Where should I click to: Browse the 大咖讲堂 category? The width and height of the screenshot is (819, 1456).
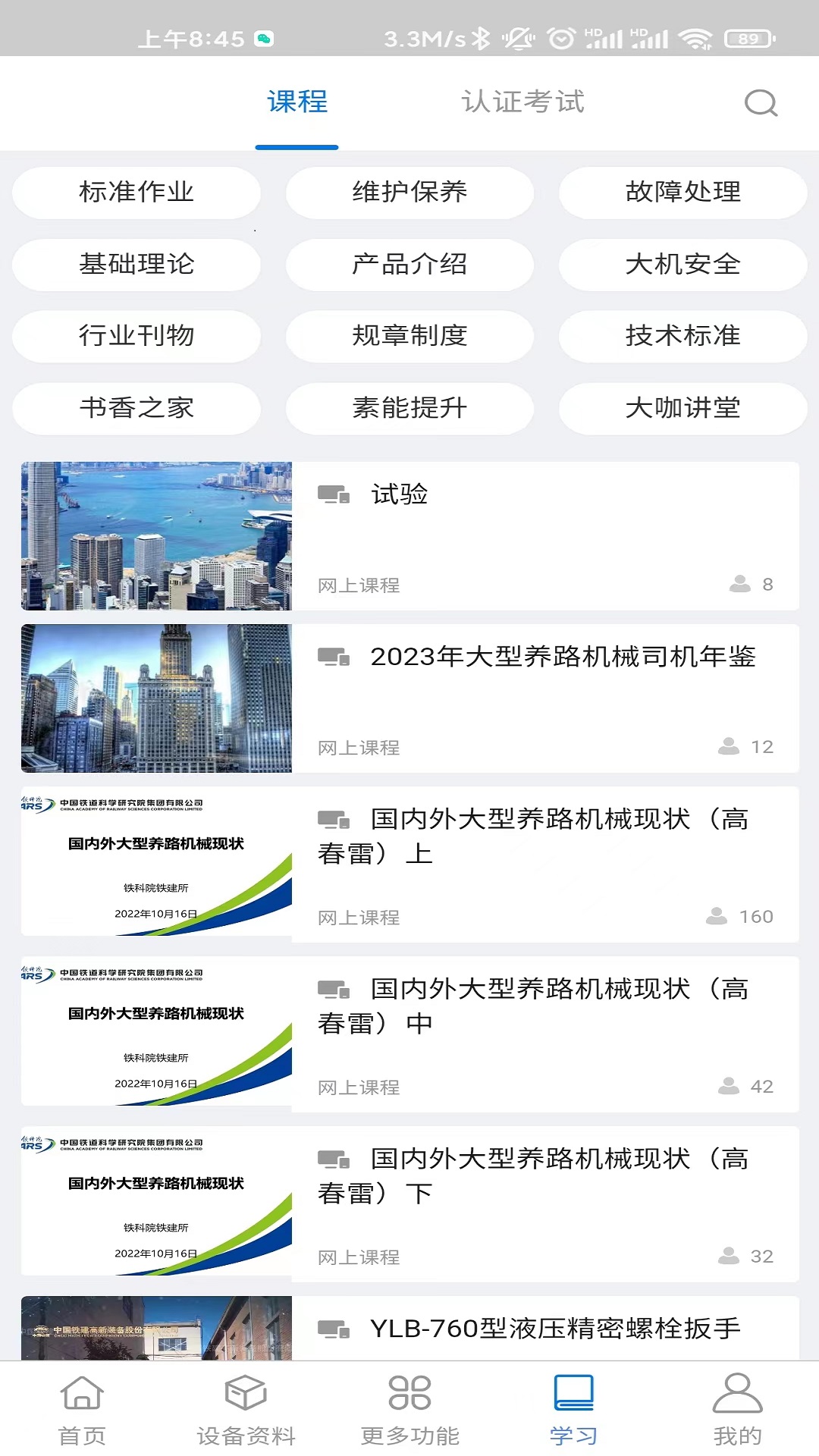pos(682,408)
